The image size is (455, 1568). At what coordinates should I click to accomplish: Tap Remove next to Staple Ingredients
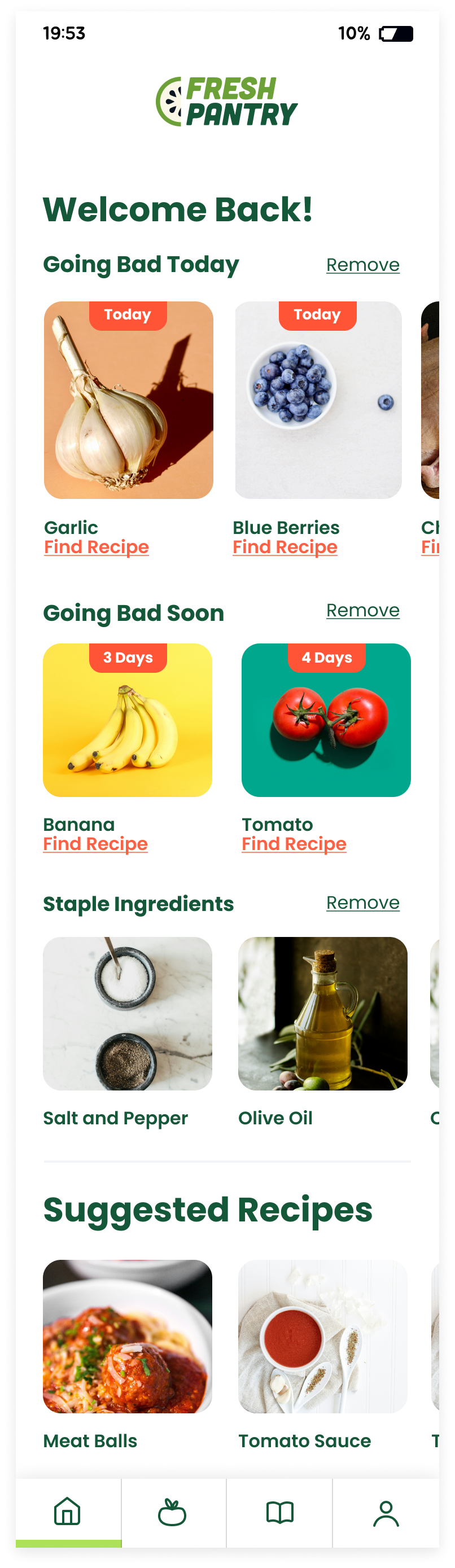(x=362, y=902)
